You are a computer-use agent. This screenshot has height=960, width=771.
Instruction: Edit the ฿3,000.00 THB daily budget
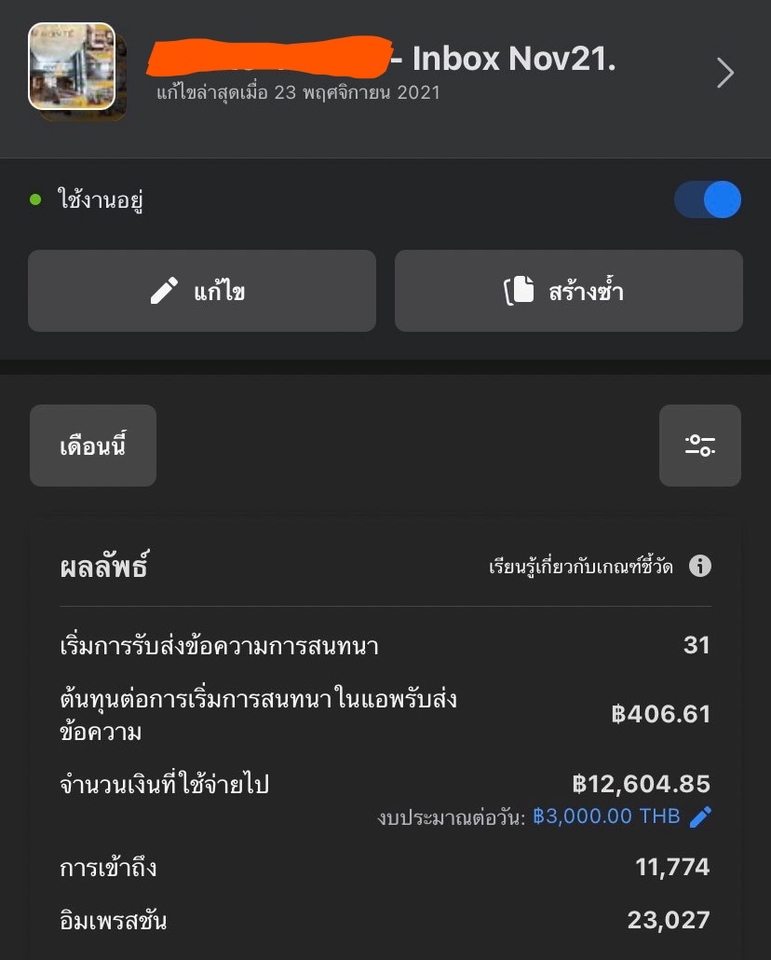click(701, 817)
